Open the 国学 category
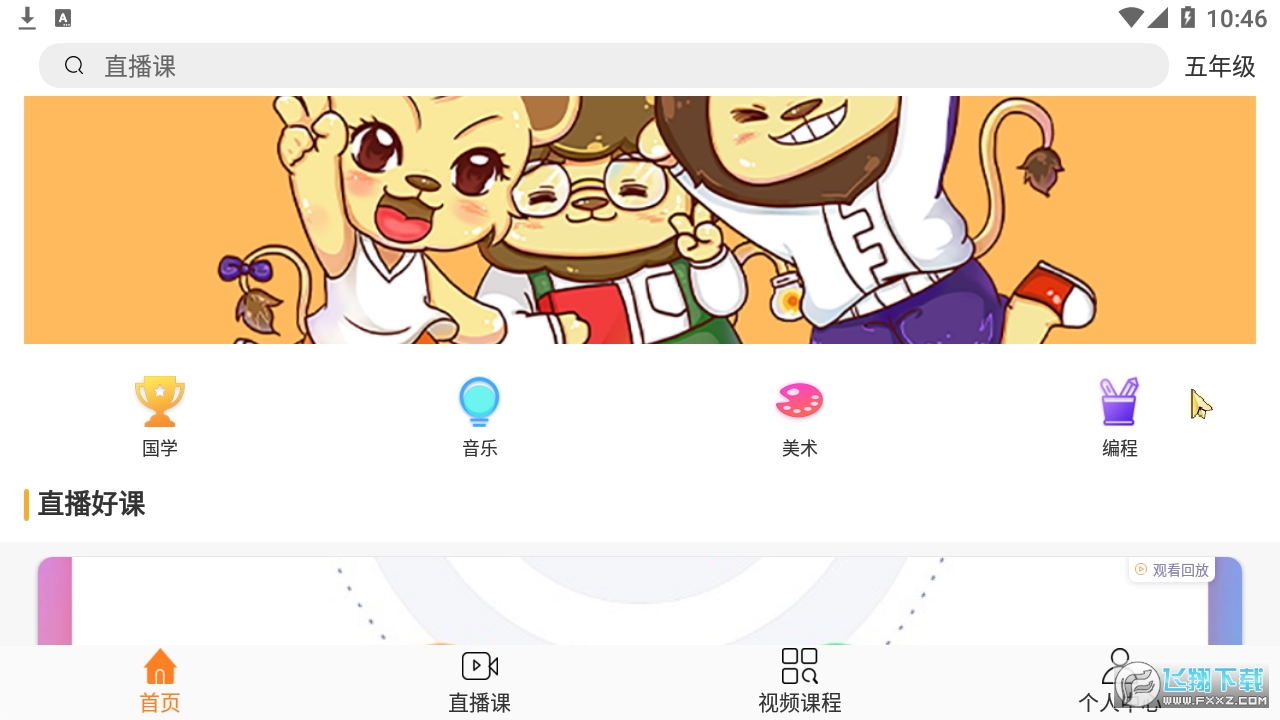The image size is (1280, 720). coord(160,416)
